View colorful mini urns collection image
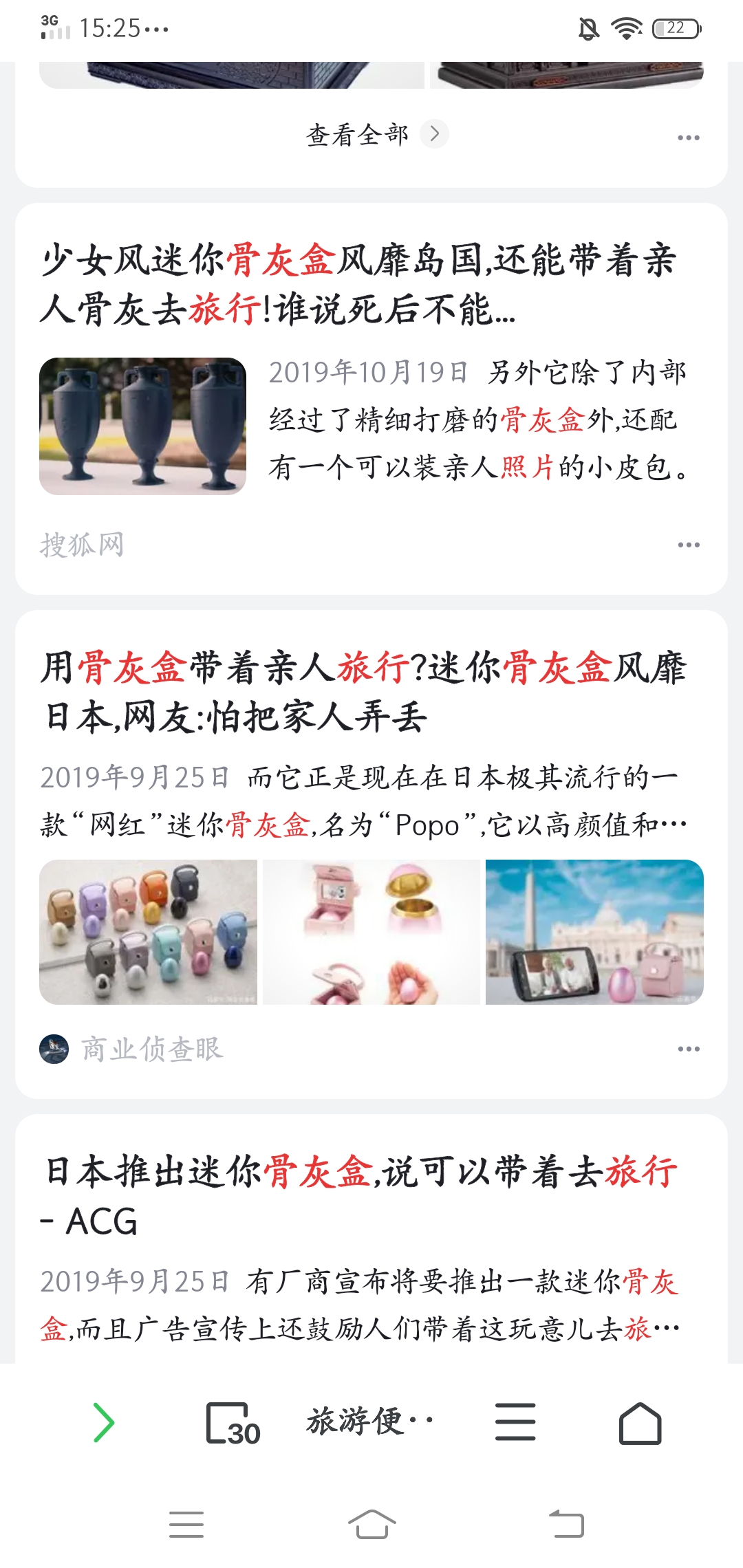Image resolution: width=743 pixels, height=1568 pixels. pyautogui.click(x=148, y=932)
